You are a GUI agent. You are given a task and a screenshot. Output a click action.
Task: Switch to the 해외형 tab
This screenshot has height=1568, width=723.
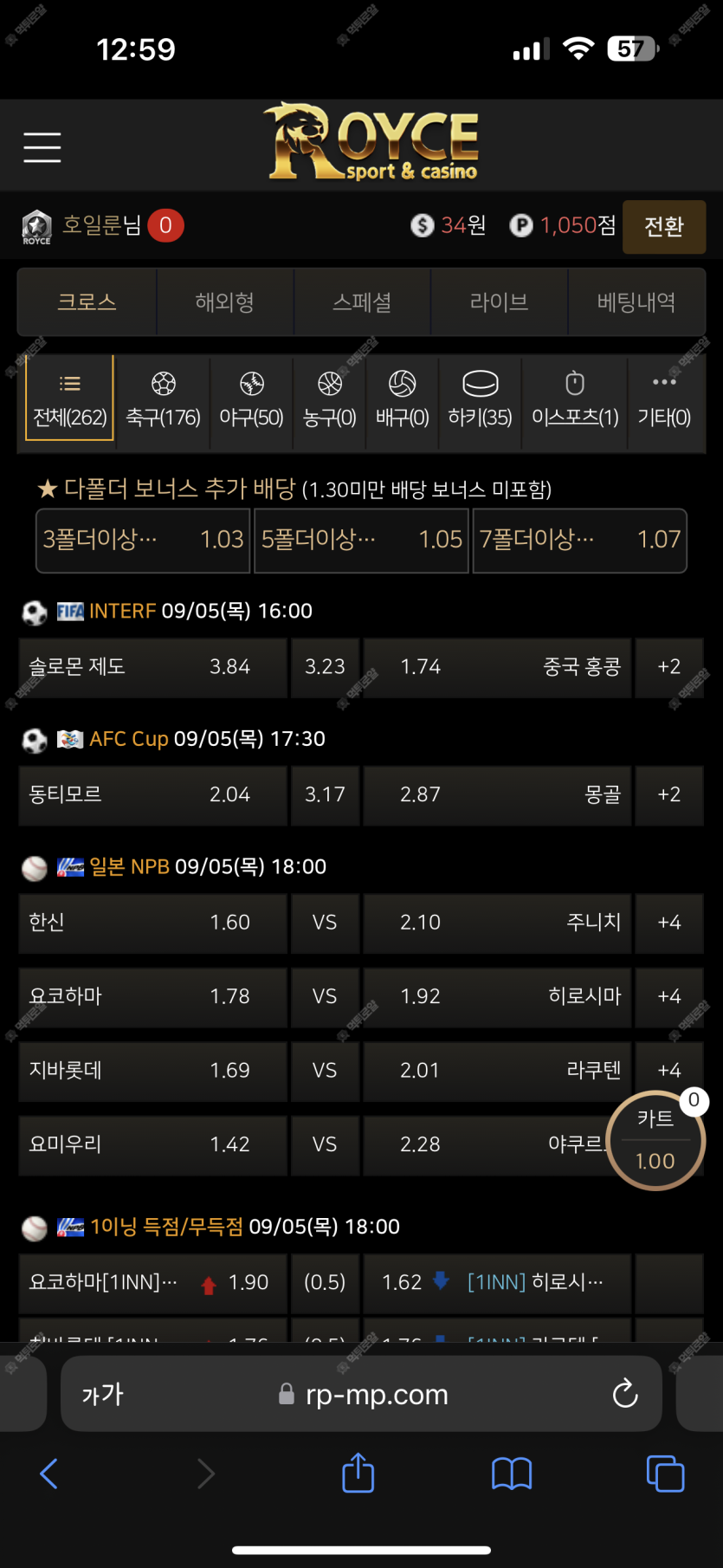pyautogui.click(x=225, y=301)
